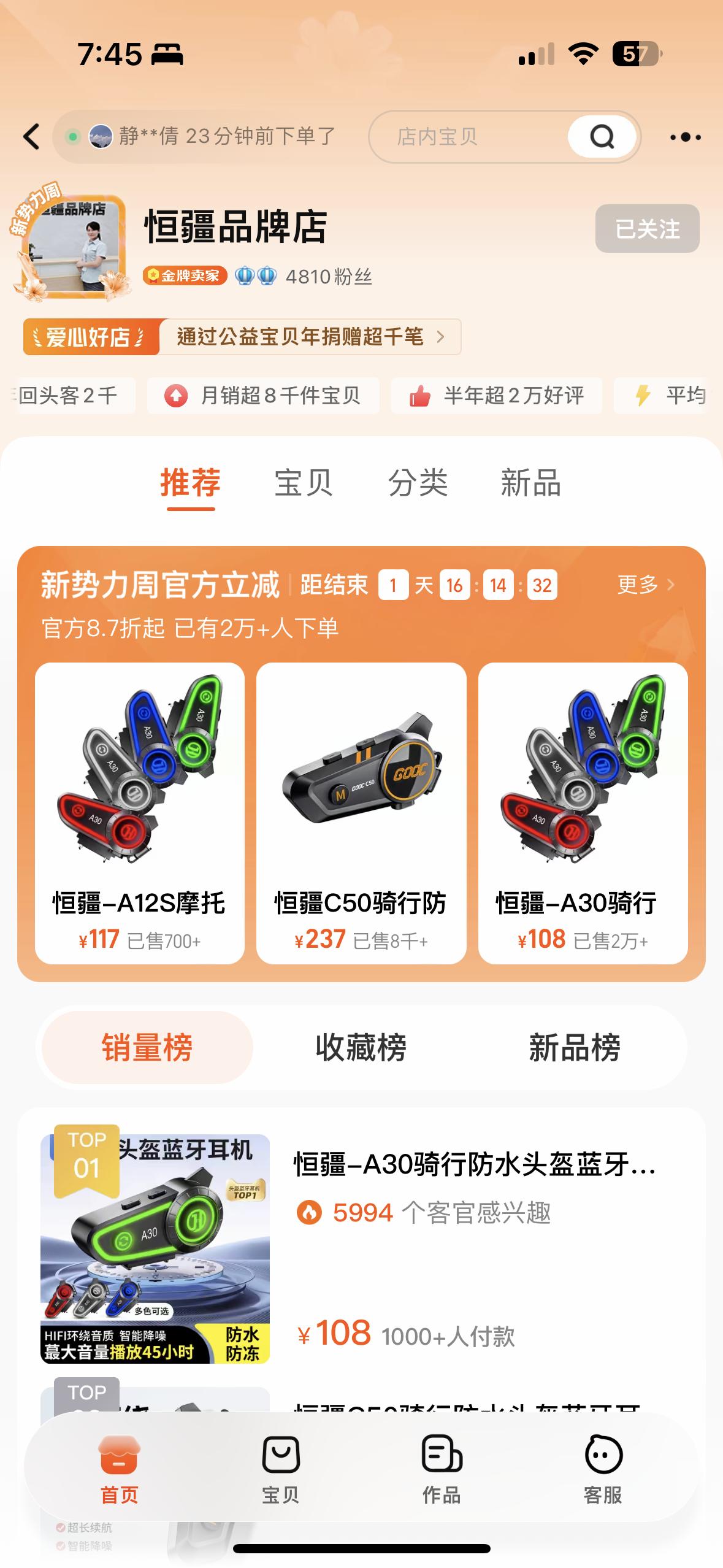Screen dimensions: 723x1568
Task: Switch to the 宝贝 top tab
Action: click(304, 483)
